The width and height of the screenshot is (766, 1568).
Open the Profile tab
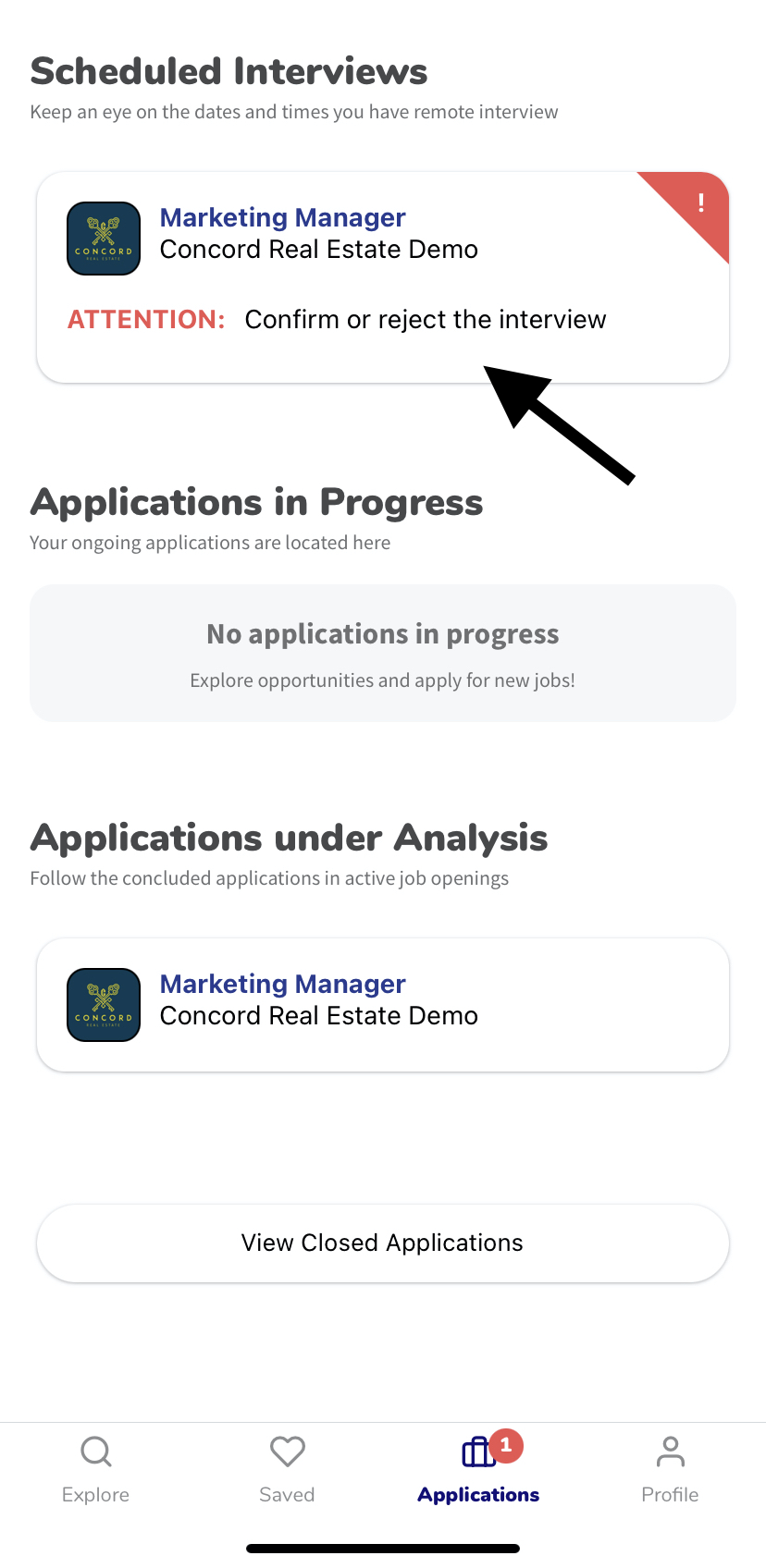[x=670, y=1470]
